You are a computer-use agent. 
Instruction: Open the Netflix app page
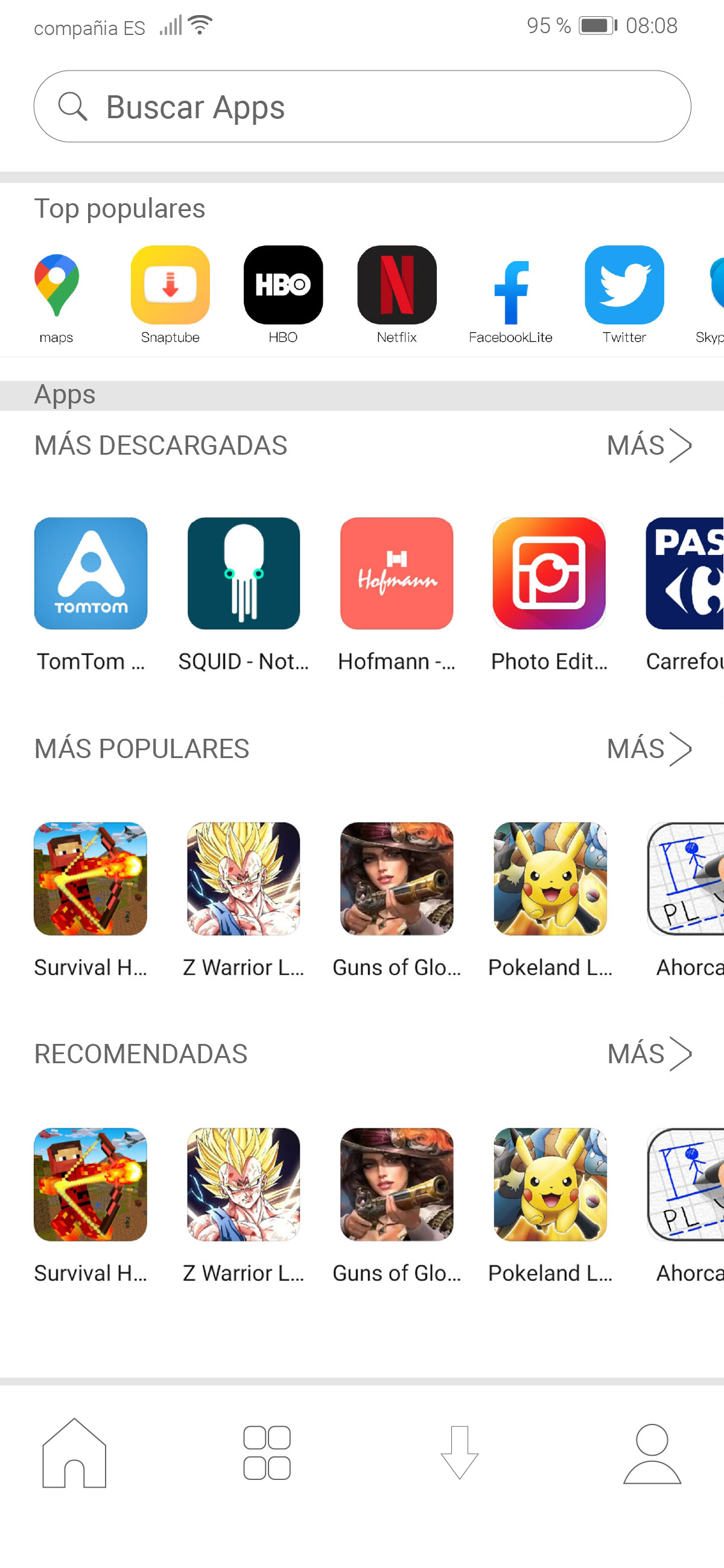point(396,297)
